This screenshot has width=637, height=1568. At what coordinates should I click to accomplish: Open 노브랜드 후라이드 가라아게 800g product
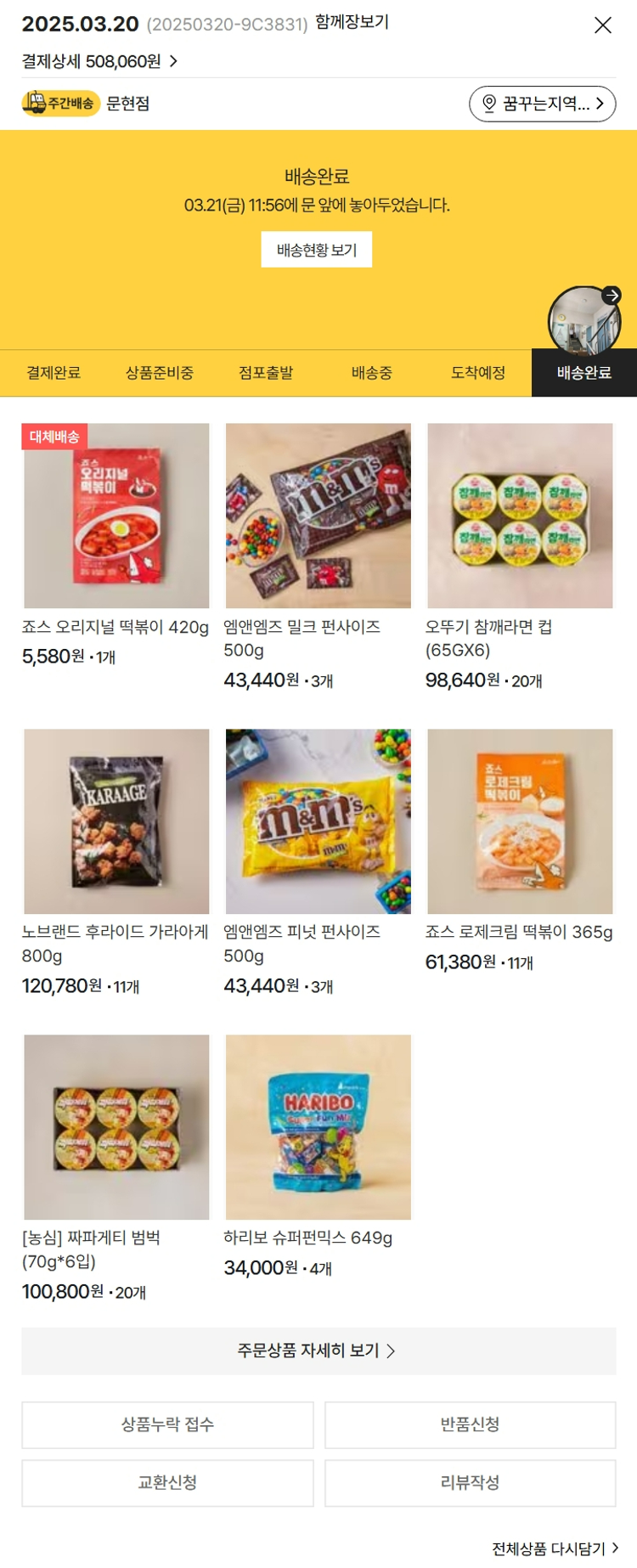tap(116, 821)
